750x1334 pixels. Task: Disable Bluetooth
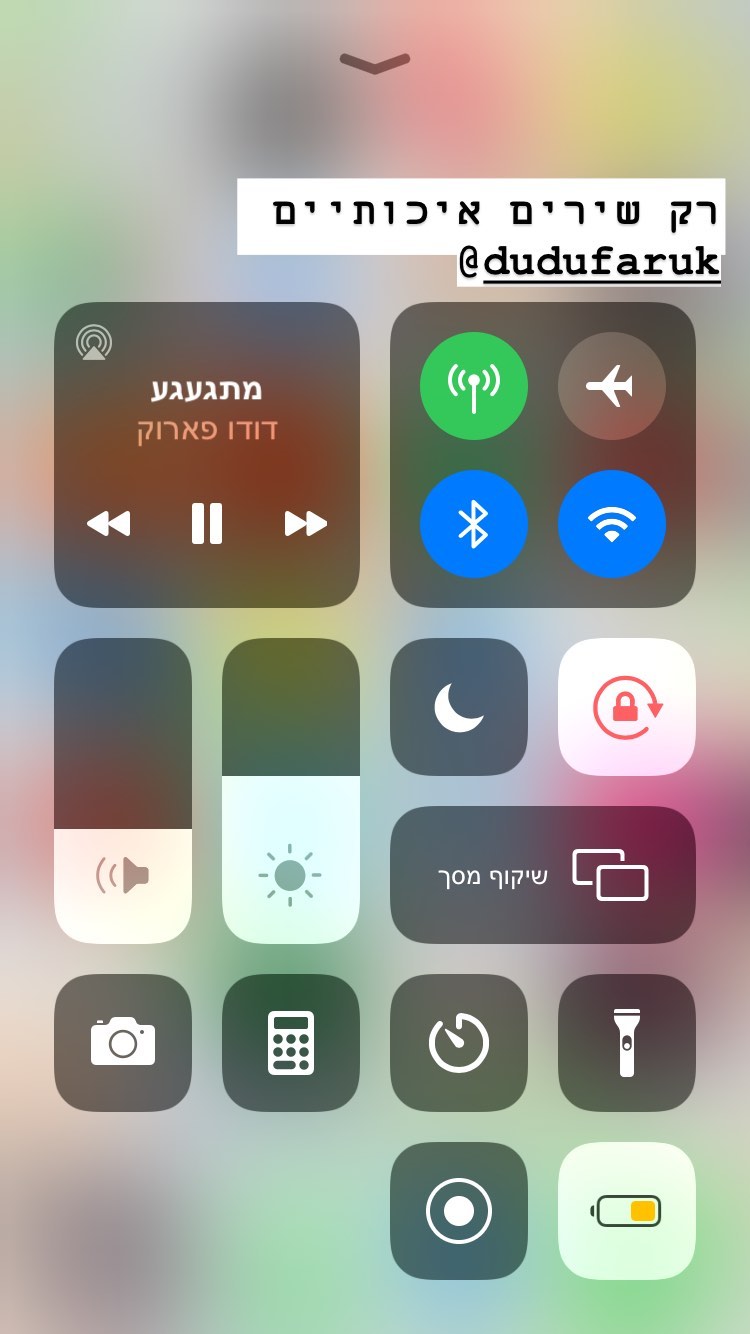(474, 523)
